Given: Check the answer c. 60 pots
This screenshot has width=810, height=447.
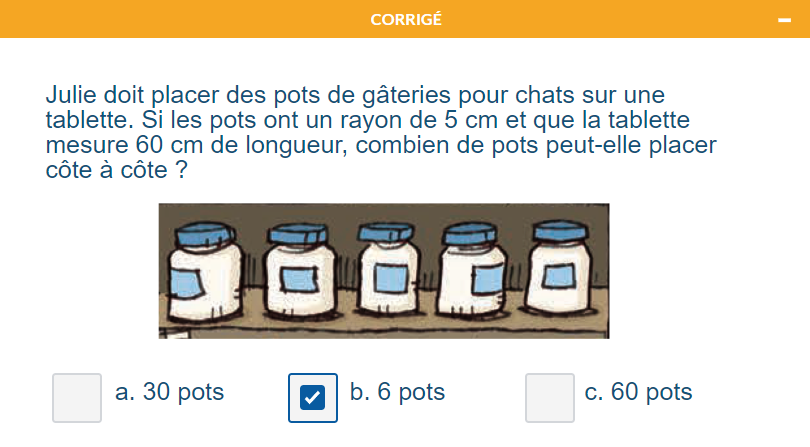Looking at the screenshot, I should [x=549, y=397].
